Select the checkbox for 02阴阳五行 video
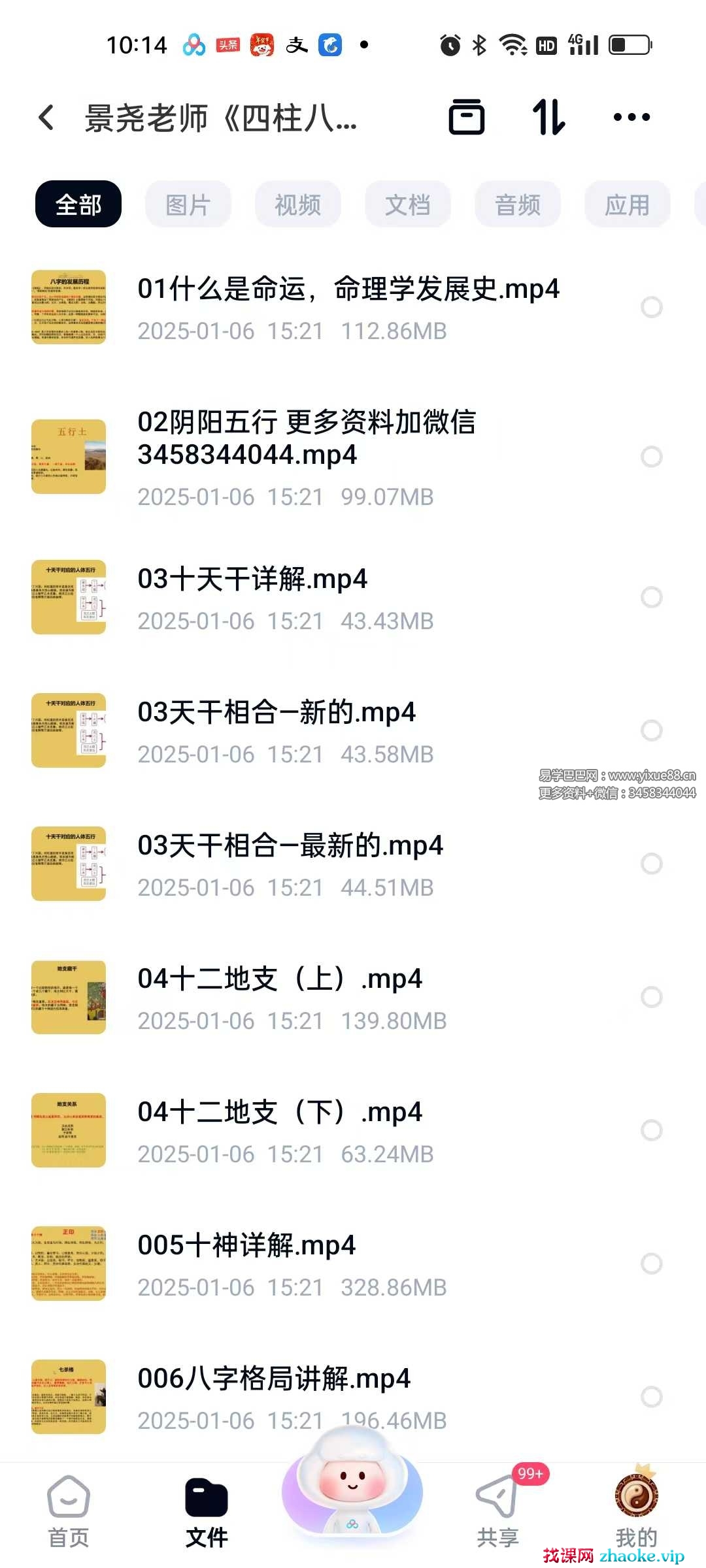Screen dimensions: 706x1568 (x=652, y=457)
